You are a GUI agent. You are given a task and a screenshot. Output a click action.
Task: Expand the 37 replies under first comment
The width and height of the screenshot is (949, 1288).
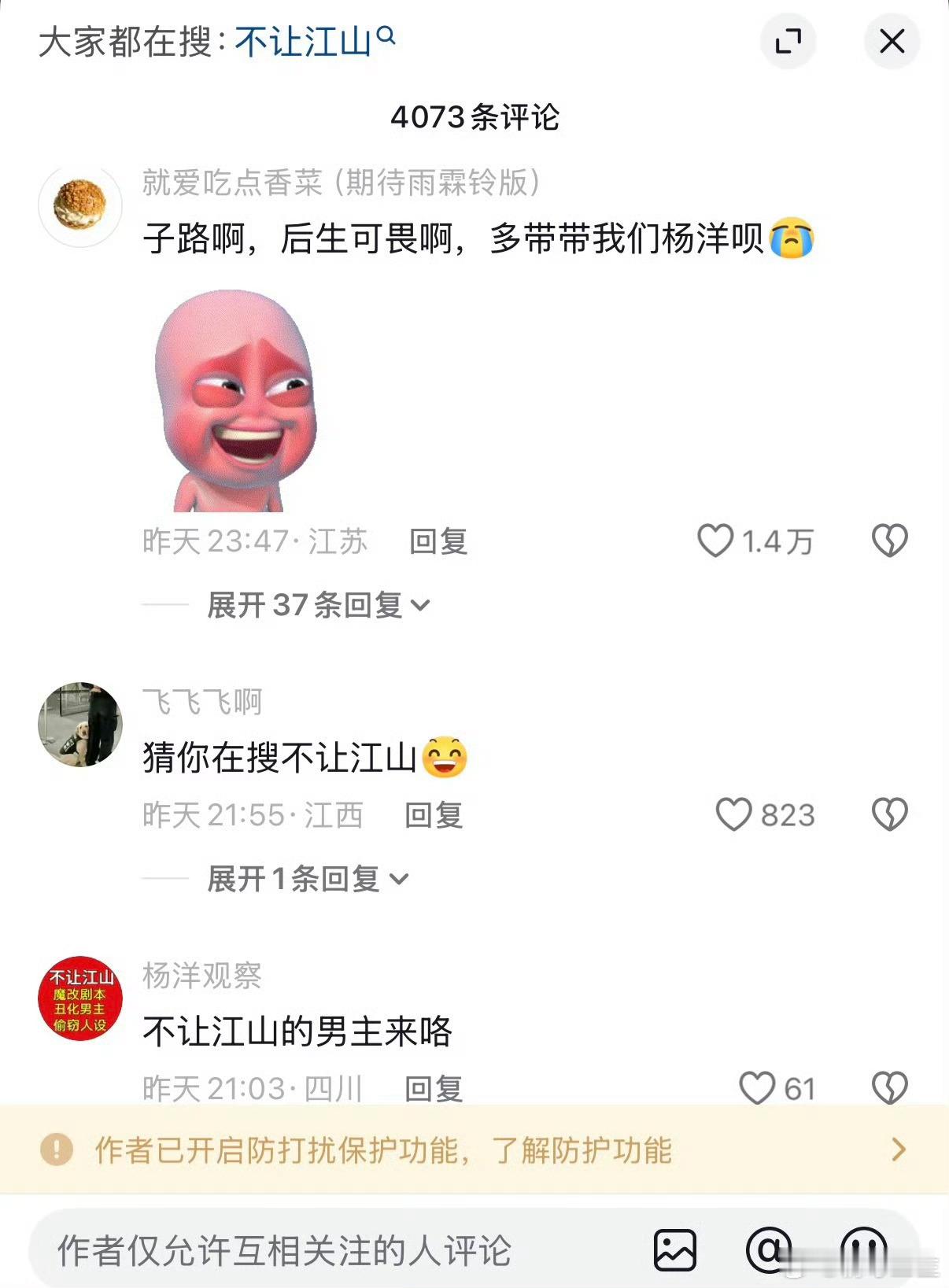tap(313, 604)
